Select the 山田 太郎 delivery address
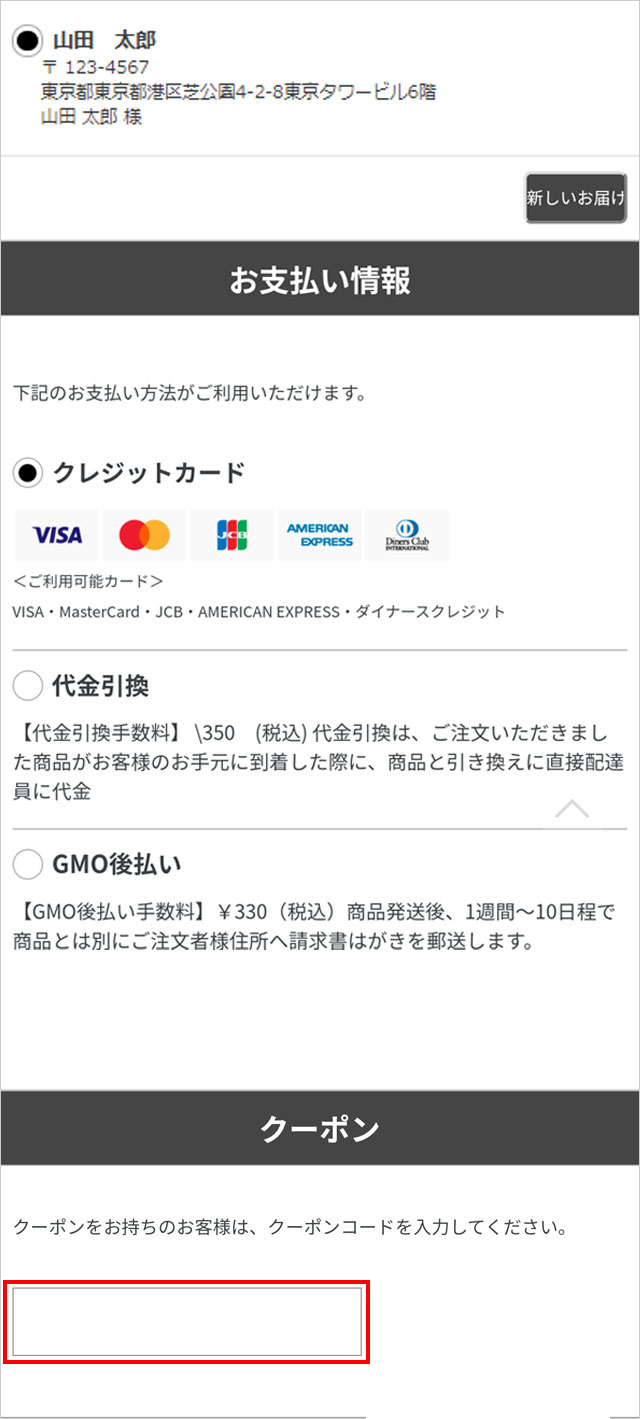Screen dimensions: 640x1419 click(x=28, y=41)
